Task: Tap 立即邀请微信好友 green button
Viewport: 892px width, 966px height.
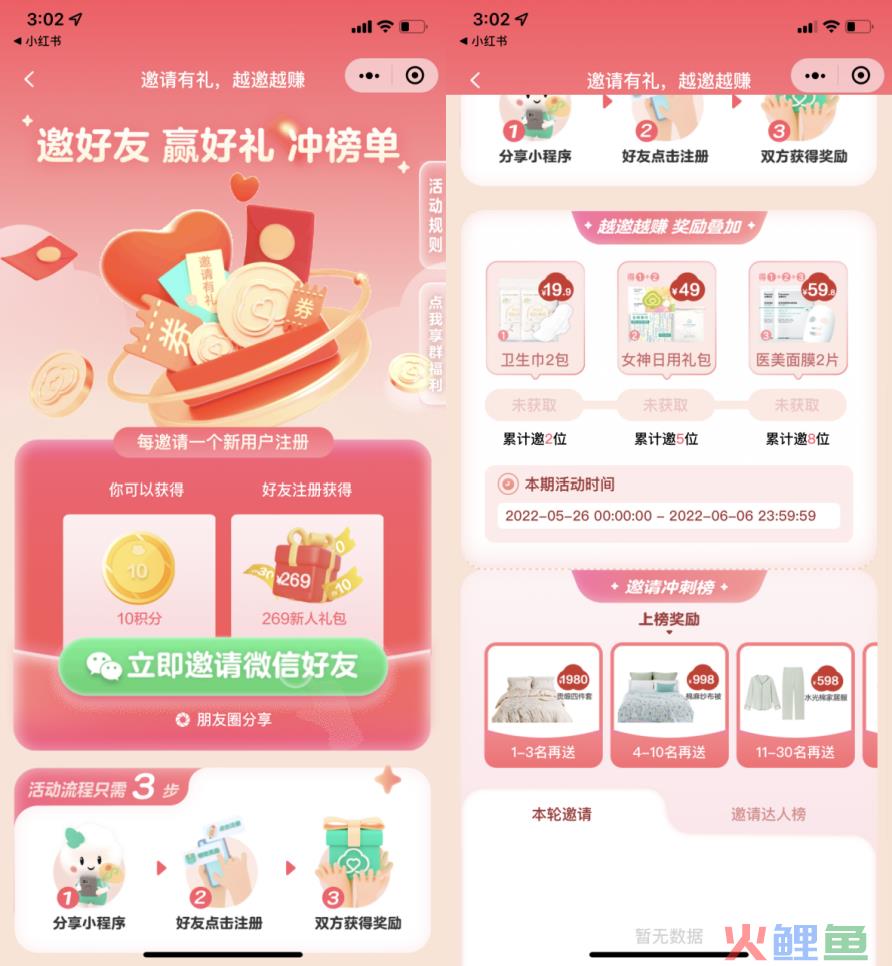Action: [222, 667]
